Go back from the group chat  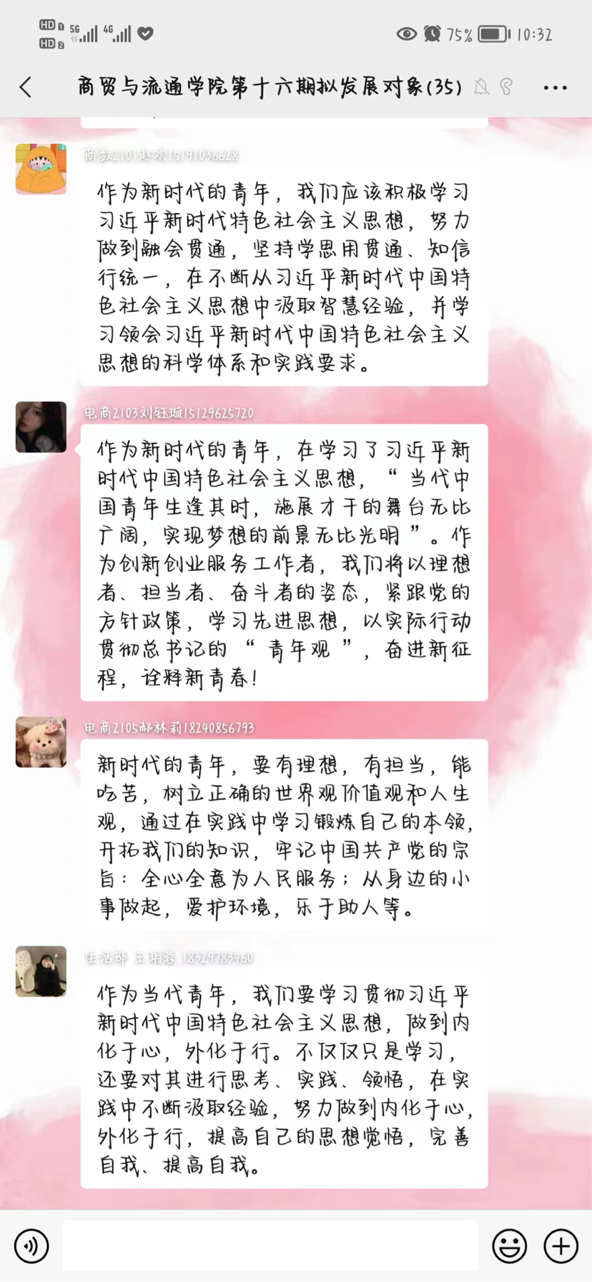pos(26,87)
